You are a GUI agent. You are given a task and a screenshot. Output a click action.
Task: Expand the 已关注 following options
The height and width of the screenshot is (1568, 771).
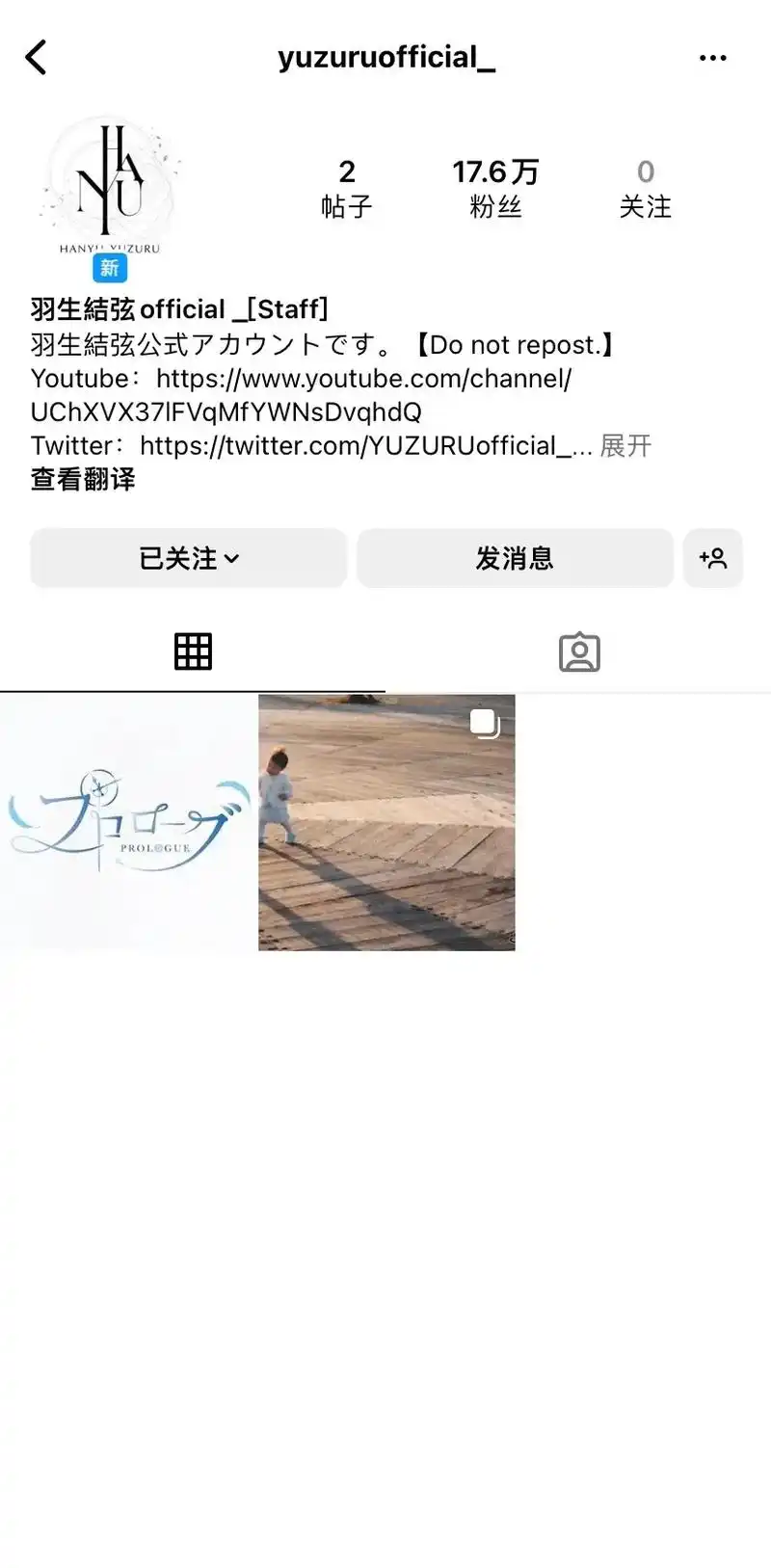188,558
